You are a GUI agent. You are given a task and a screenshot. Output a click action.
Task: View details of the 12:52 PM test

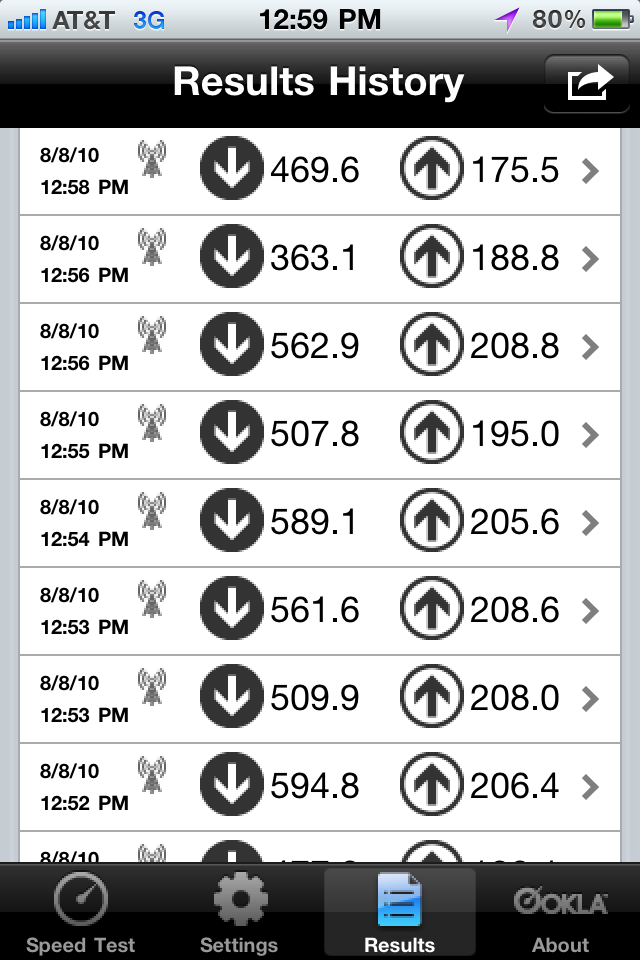(x=320, y=787)
